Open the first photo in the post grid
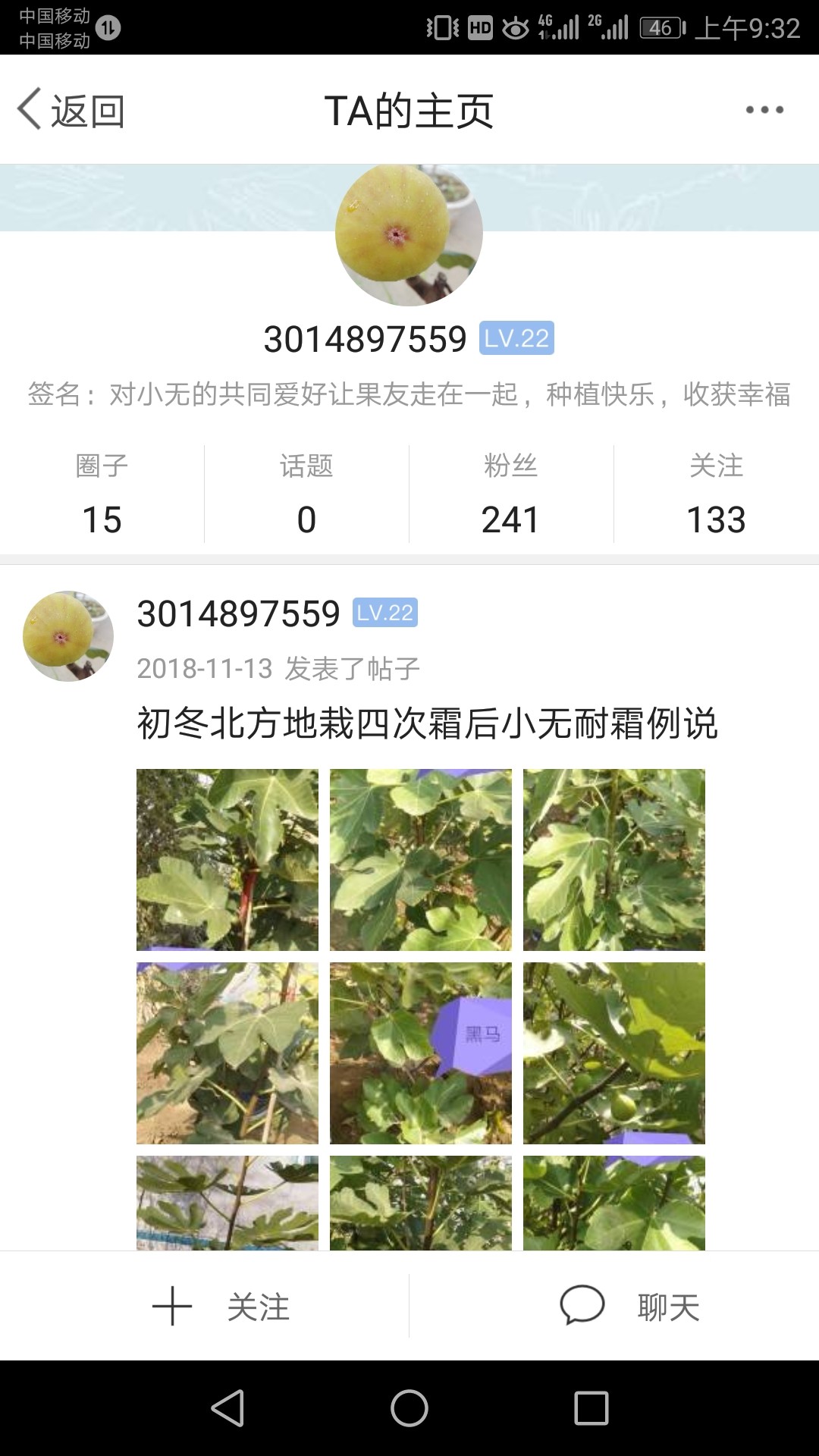 (x=227, y=860)
